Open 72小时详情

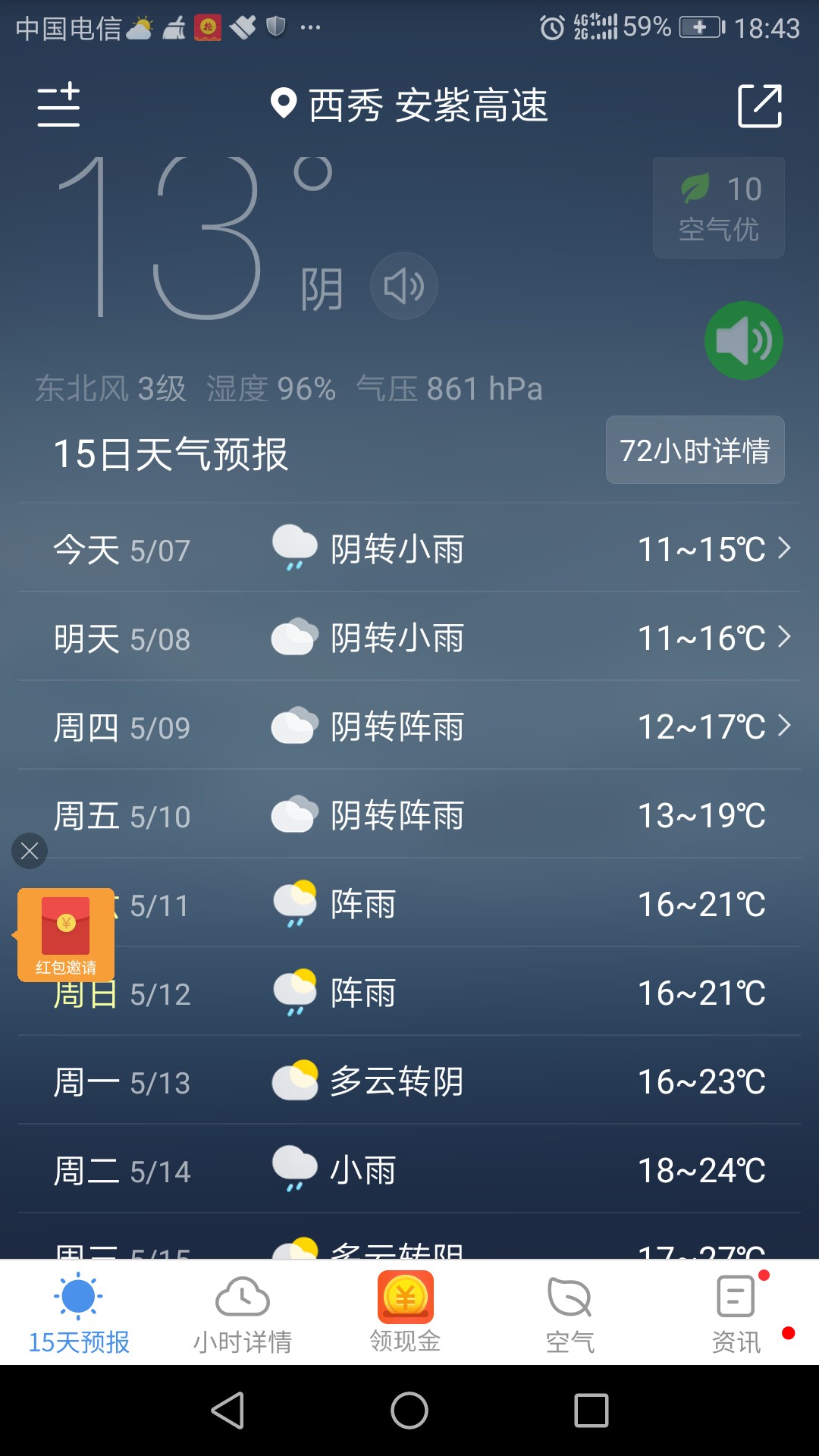point(695,450)
